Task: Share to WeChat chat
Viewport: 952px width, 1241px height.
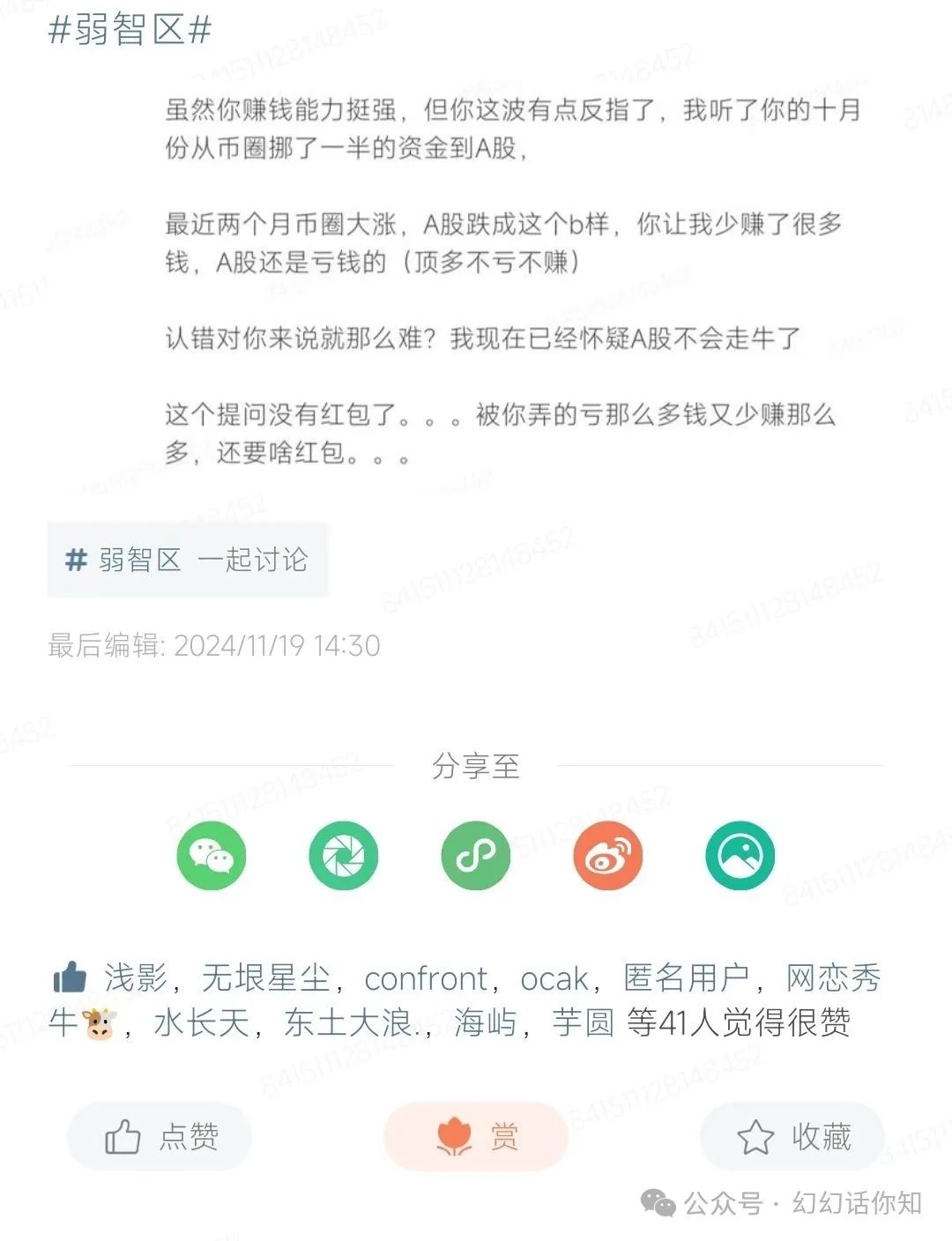Action: click(212, 856)
